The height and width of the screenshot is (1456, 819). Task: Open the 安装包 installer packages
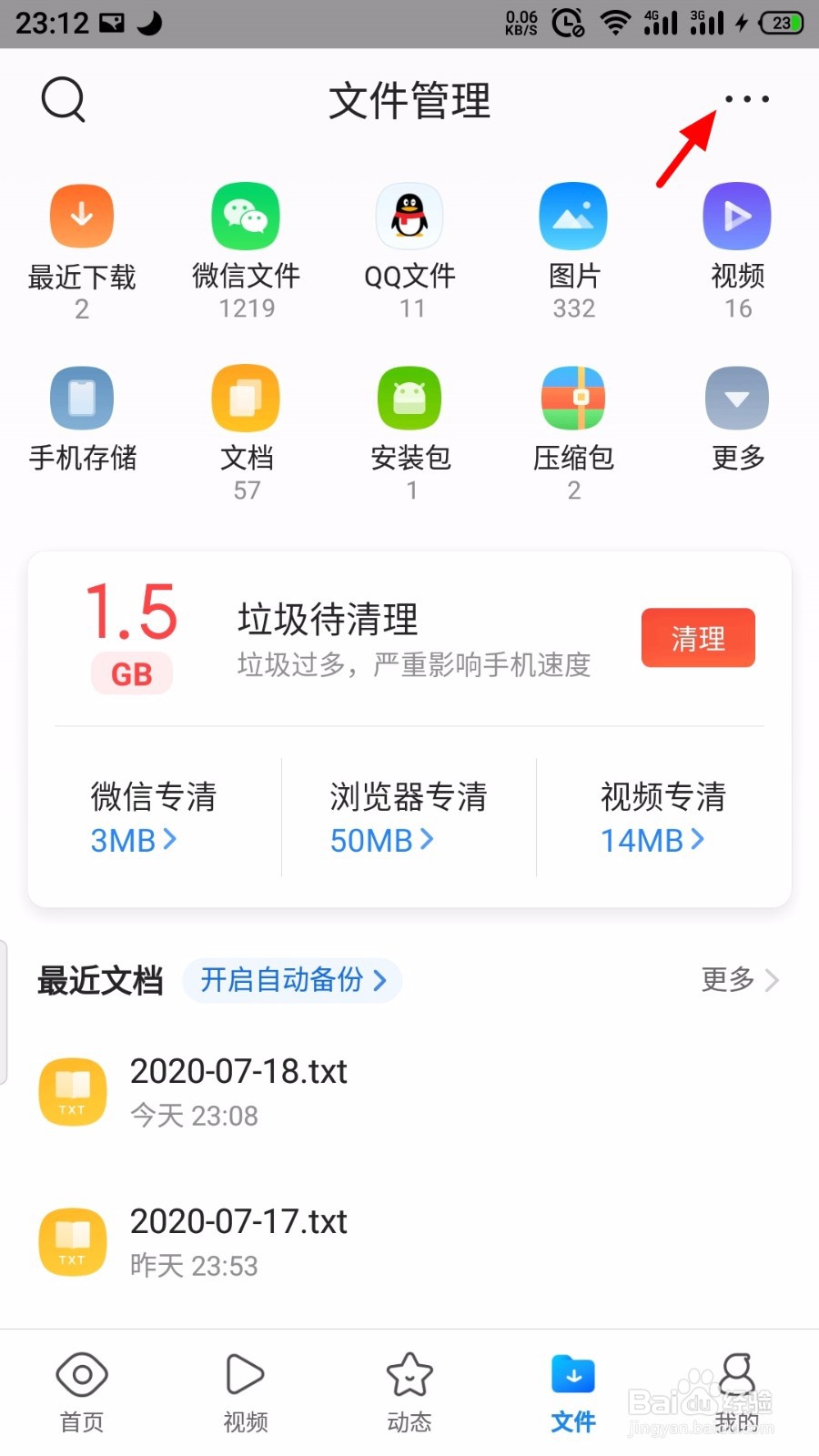tap(409, 419)
